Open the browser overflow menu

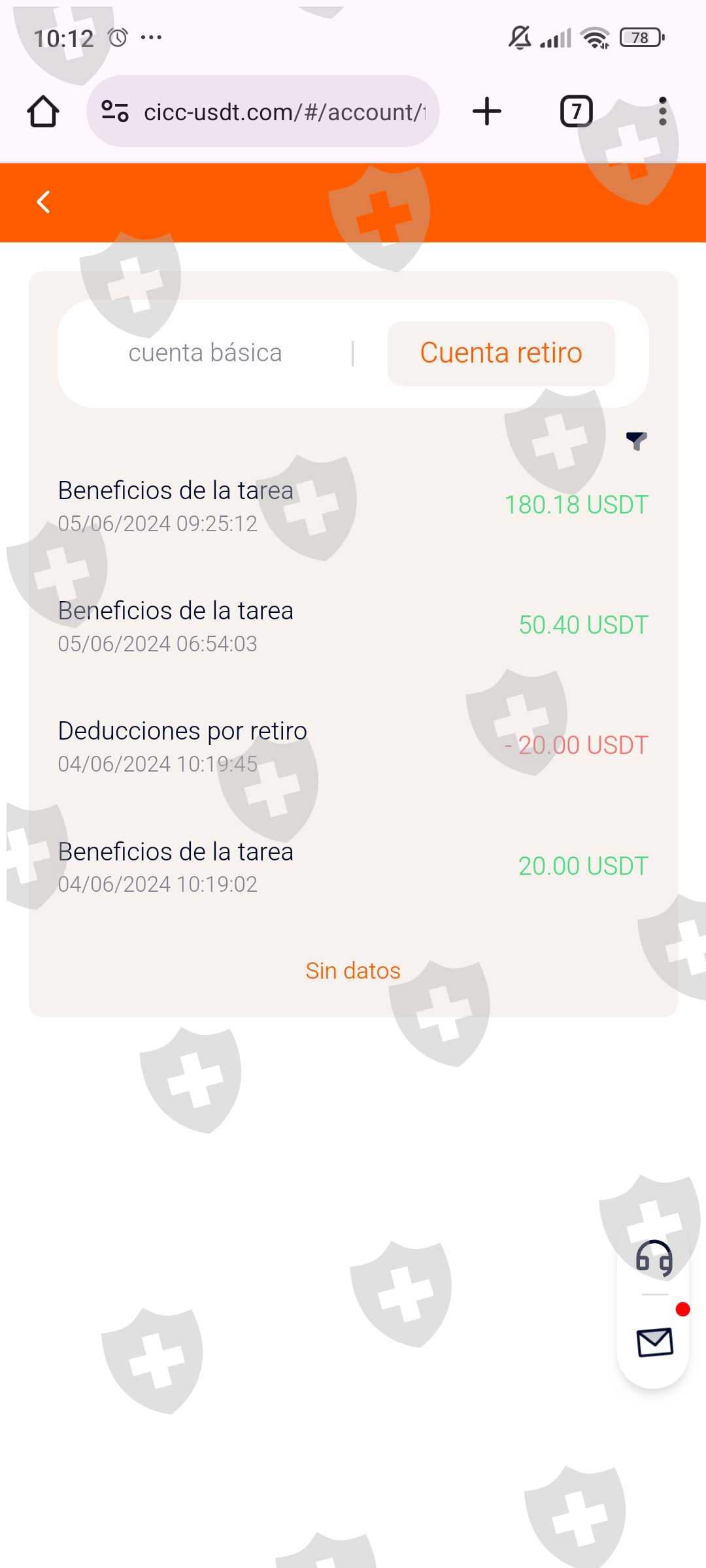pyautogui.click(x=662, y=112)
